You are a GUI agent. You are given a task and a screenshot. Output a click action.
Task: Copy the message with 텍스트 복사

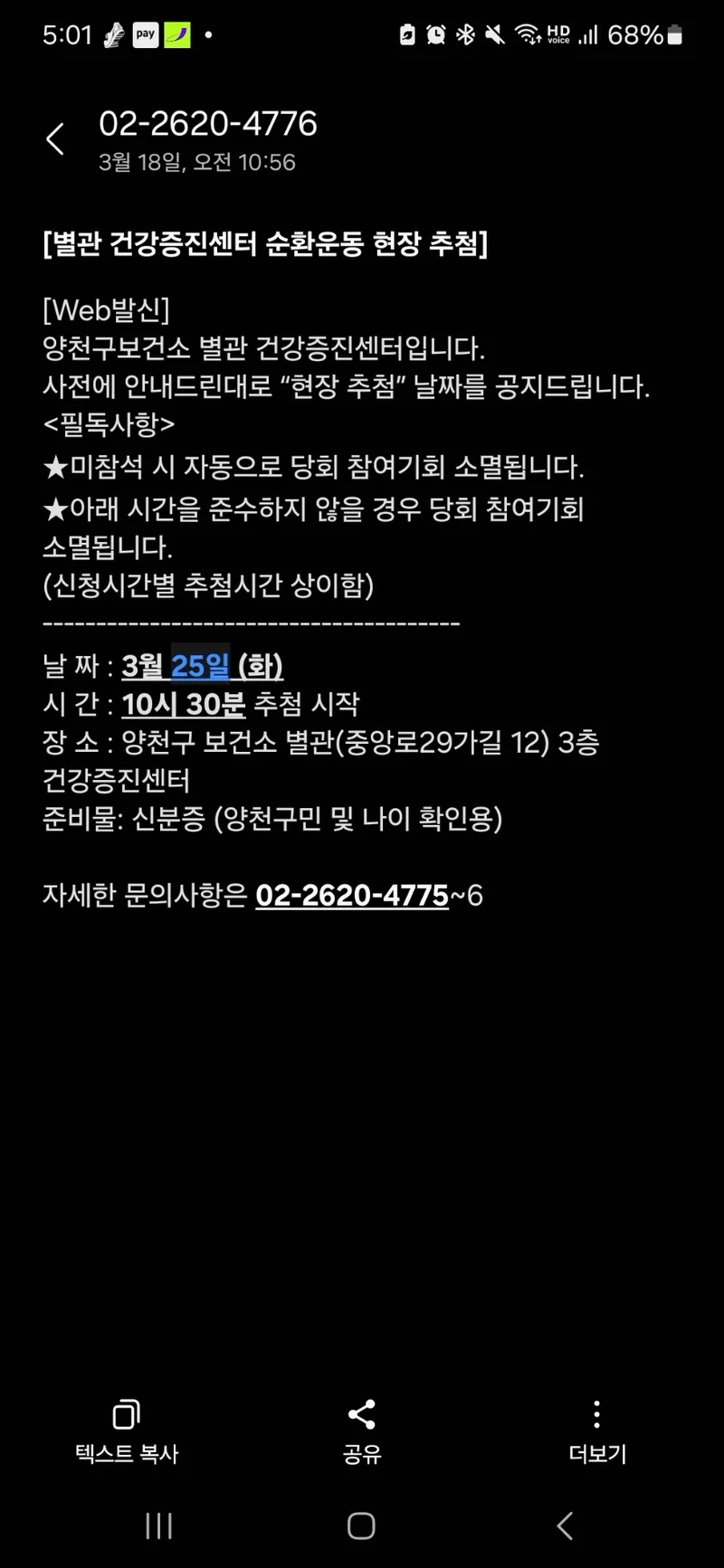(x=127, y=1431)
